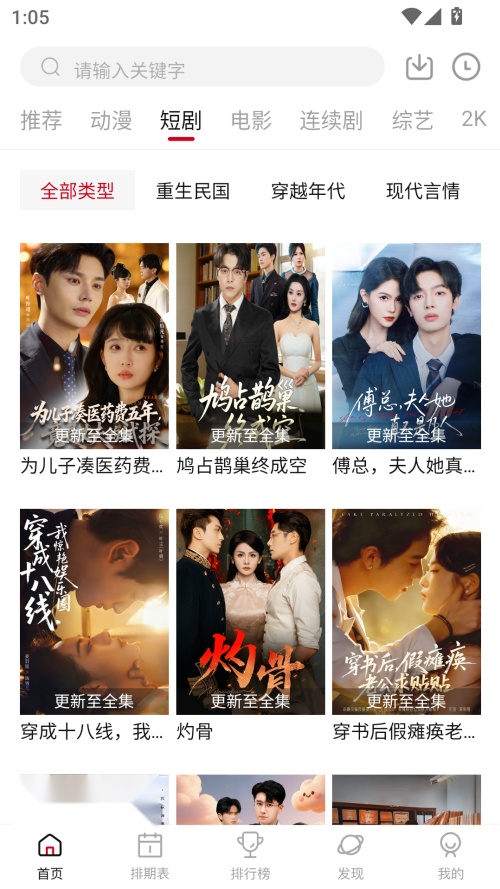500x889 pixels.
Task: Open the drama 傅总，夫人她真…
Action: tap(406, 360)
